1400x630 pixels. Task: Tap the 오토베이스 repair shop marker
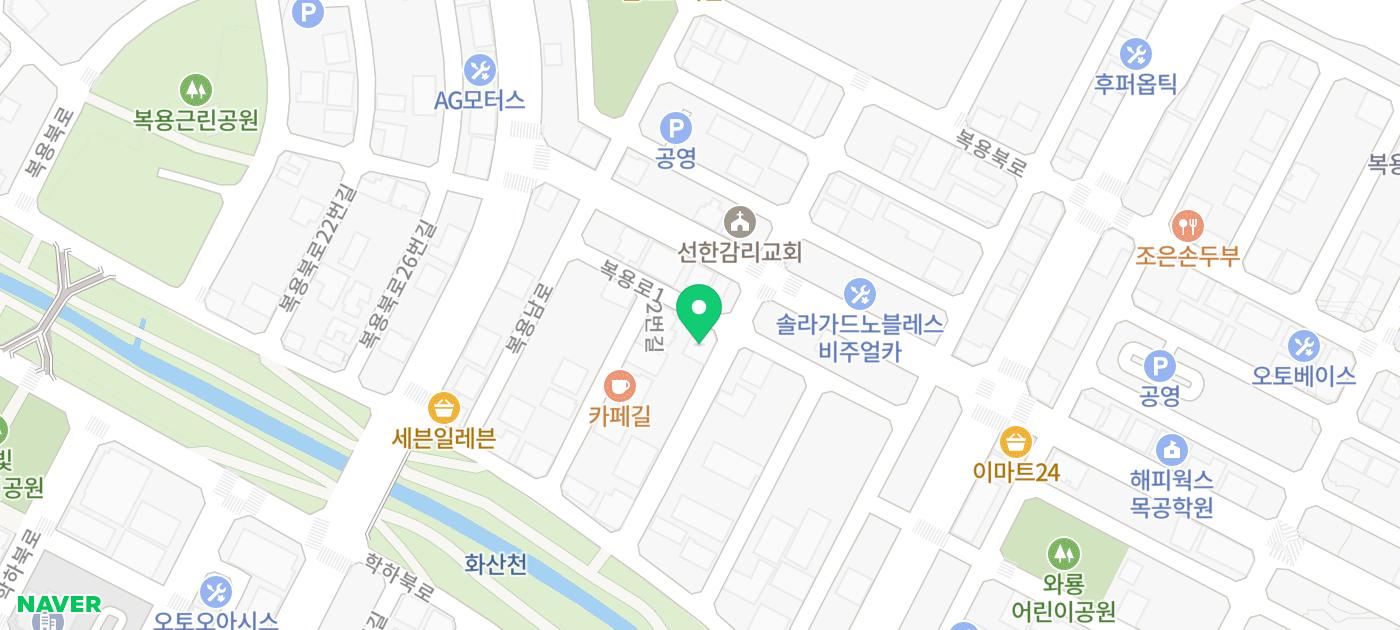pyautogui.click(x=1303, y=347)
